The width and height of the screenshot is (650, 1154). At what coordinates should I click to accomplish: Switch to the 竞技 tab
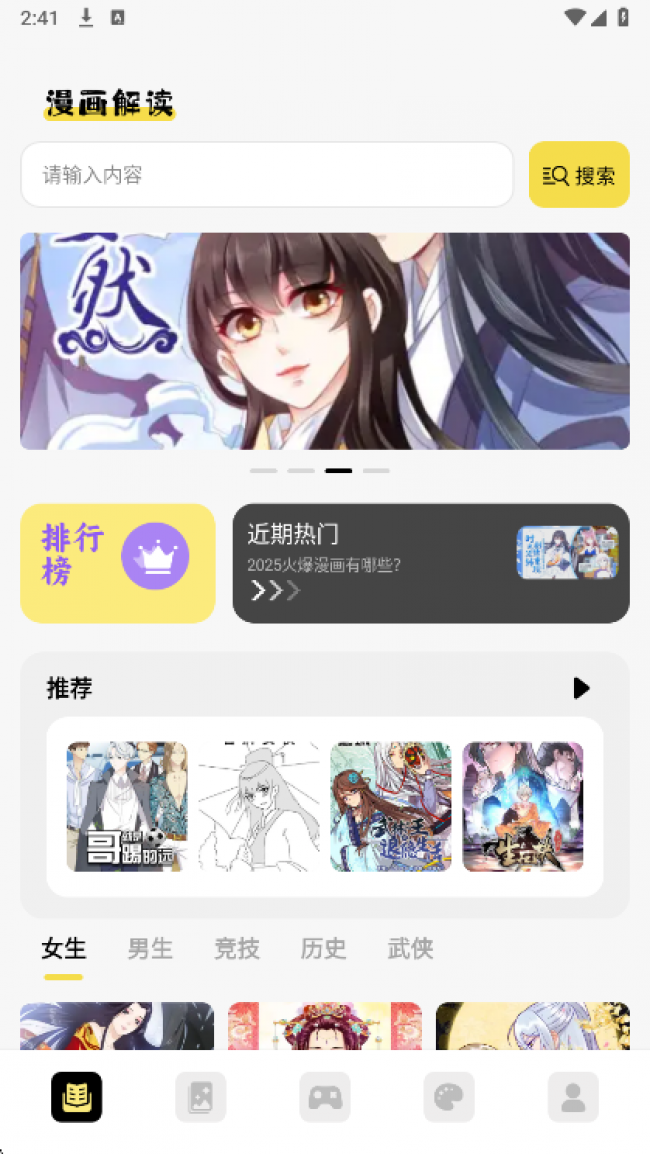[237, 948]
